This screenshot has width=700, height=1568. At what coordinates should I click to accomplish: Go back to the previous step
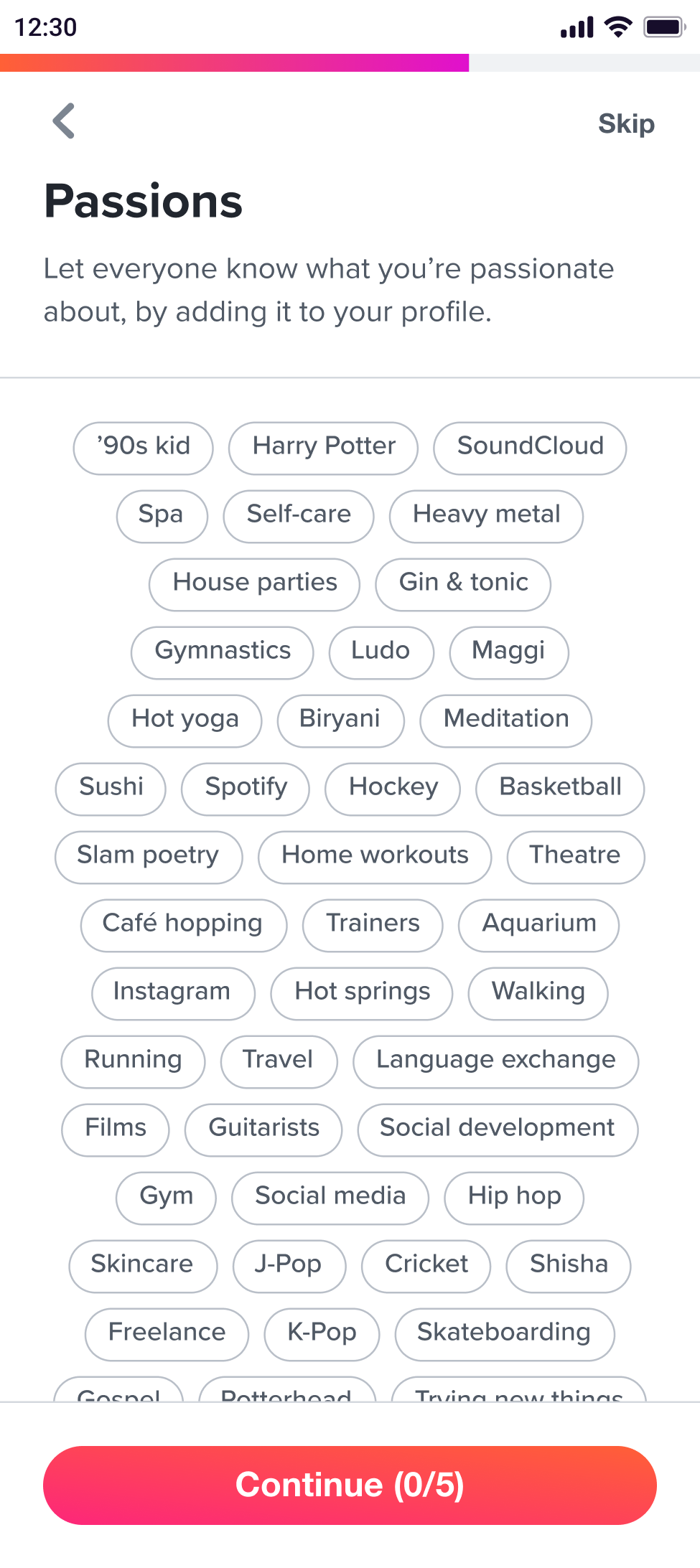pos(64,121)
